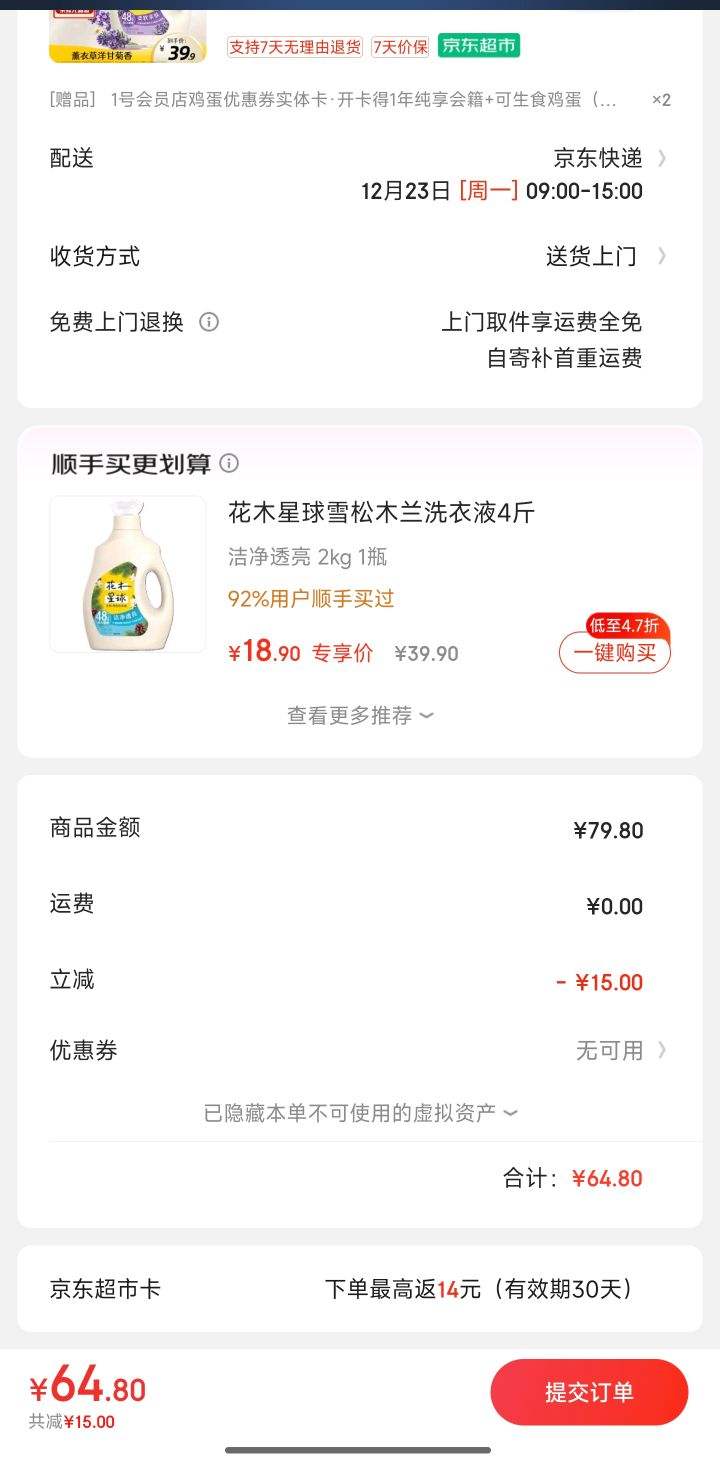Change 收货方式 送货上门
The height and width of the screenshot is (1464, 720).
(360, 256)
